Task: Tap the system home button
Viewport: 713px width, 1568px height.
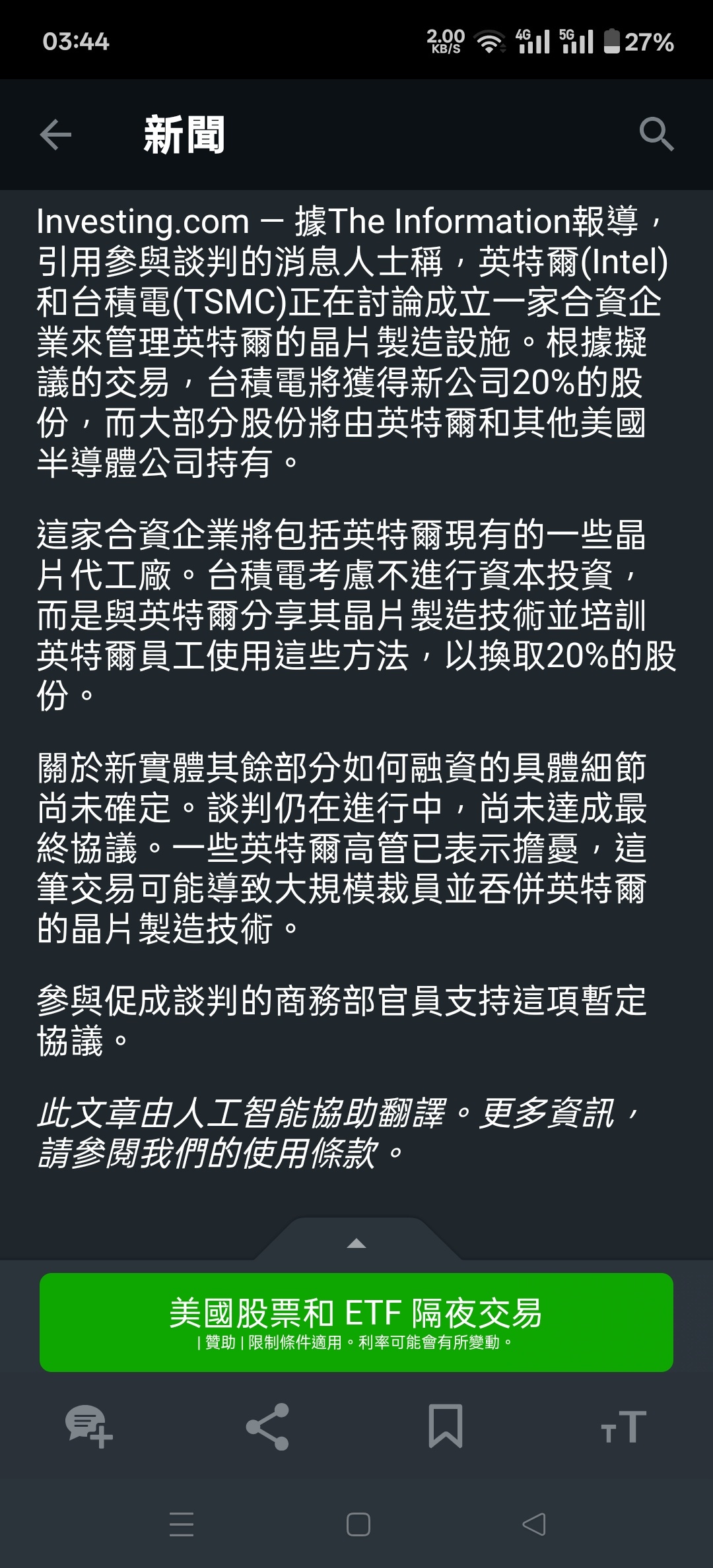Action: (x=358, y=1524)
